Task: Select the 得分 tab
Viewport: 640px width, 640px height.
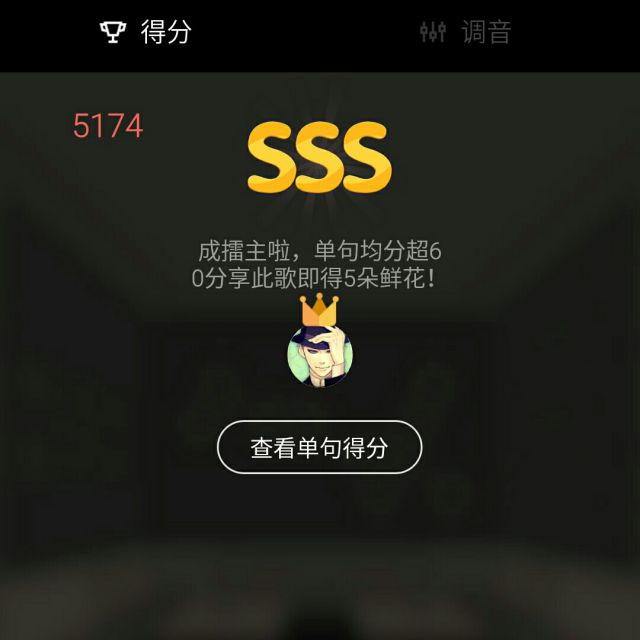Action: click(x=146, y=32)
